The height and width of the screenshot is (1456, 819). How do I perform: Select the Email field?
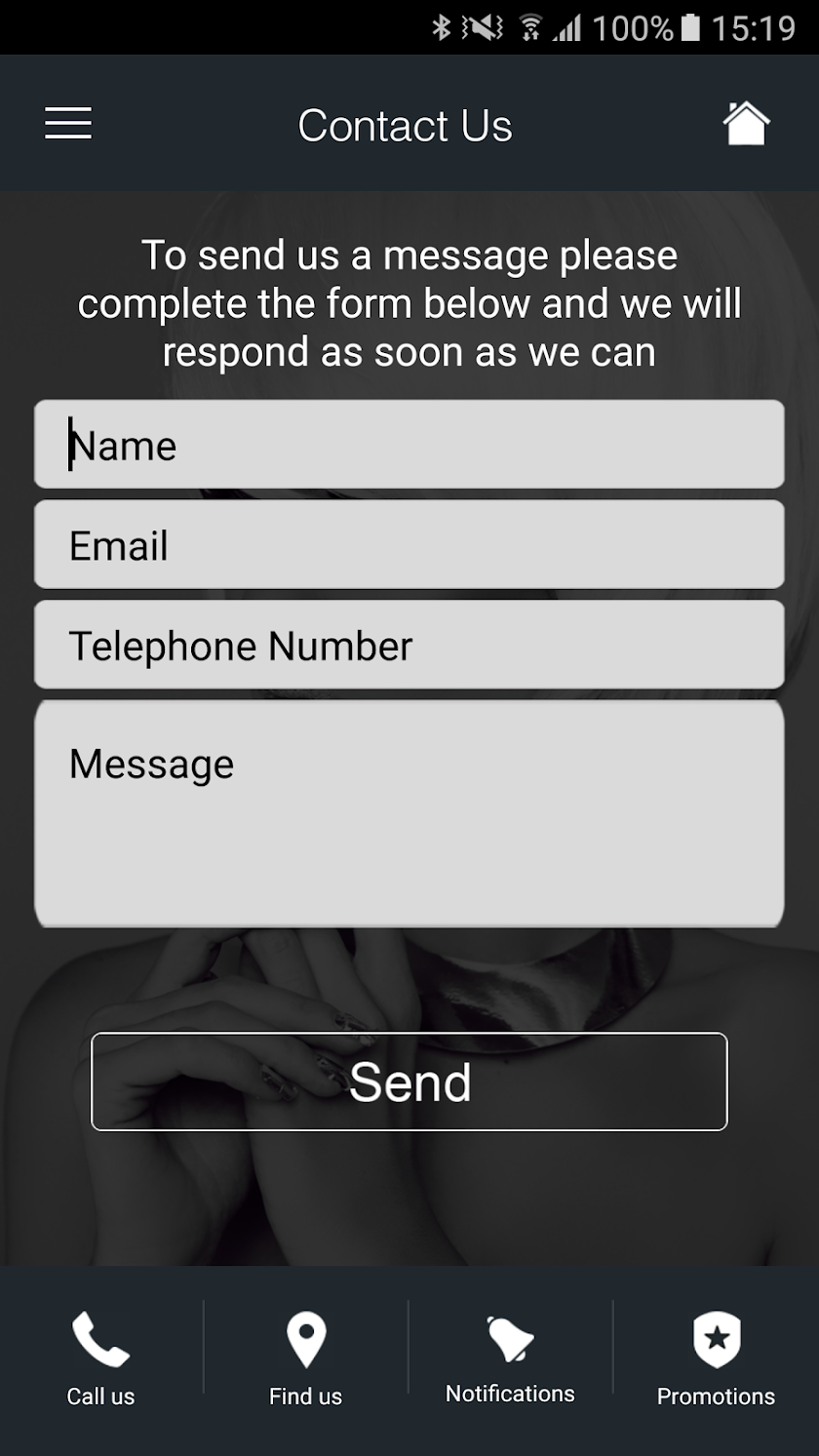point(409,545)
